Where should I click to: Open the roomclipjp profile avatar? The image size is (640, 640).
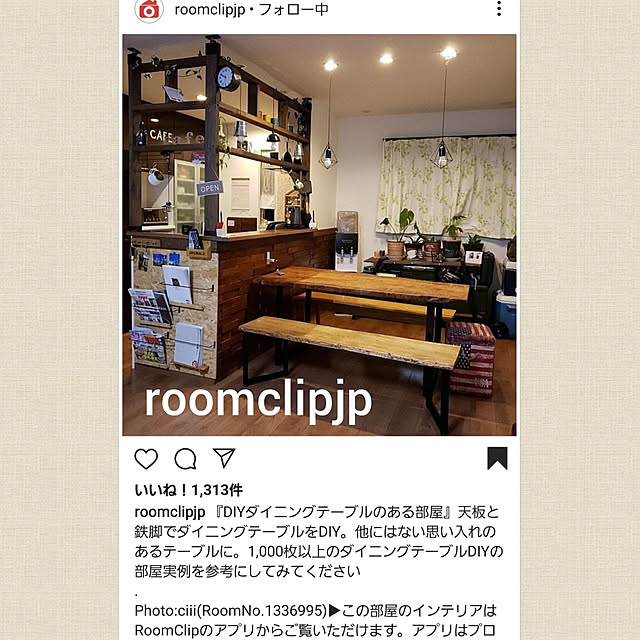click(x=149, y=10)
